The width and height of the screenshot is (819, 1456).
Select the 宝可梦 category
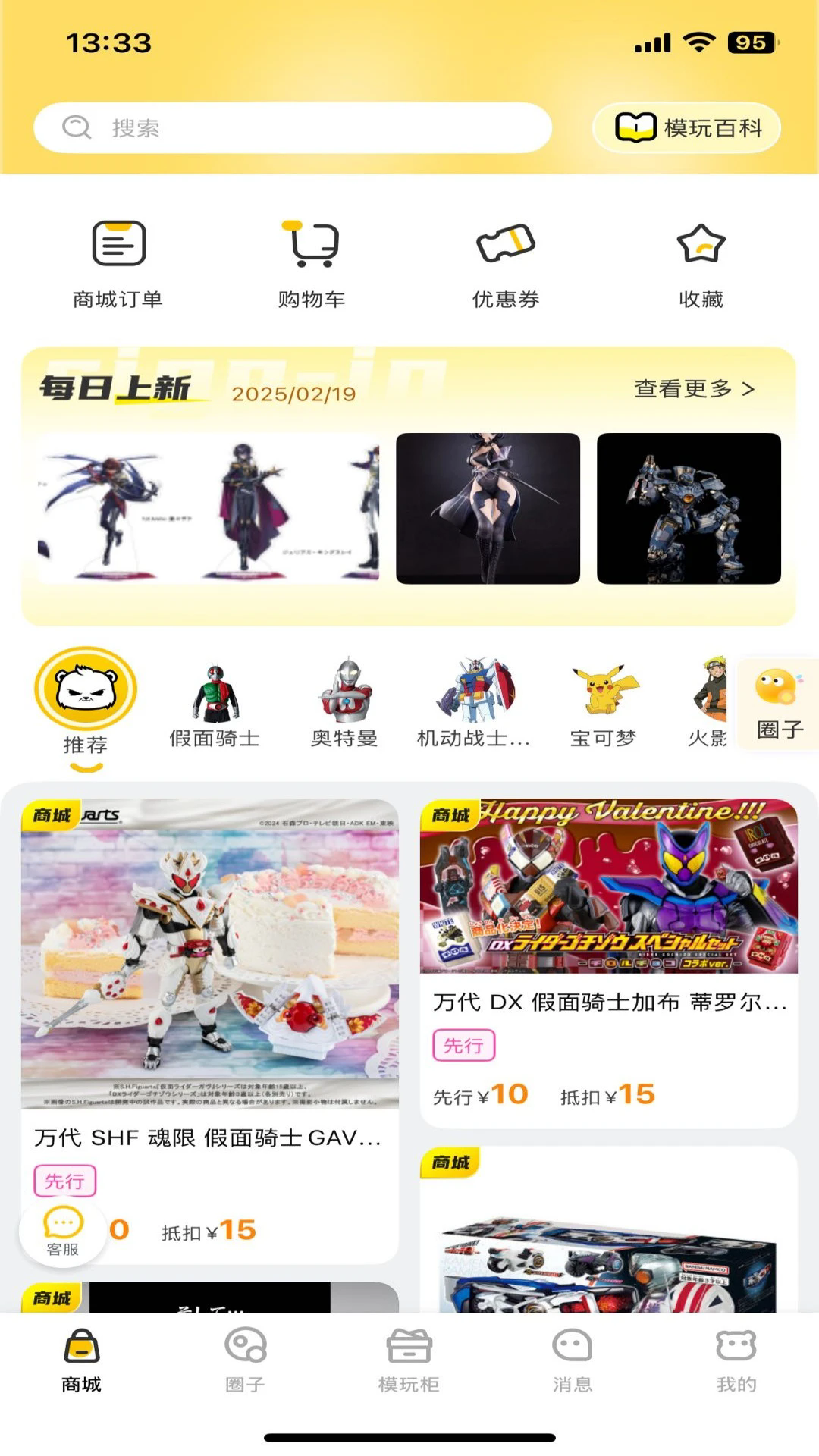(x=604, y=705)
